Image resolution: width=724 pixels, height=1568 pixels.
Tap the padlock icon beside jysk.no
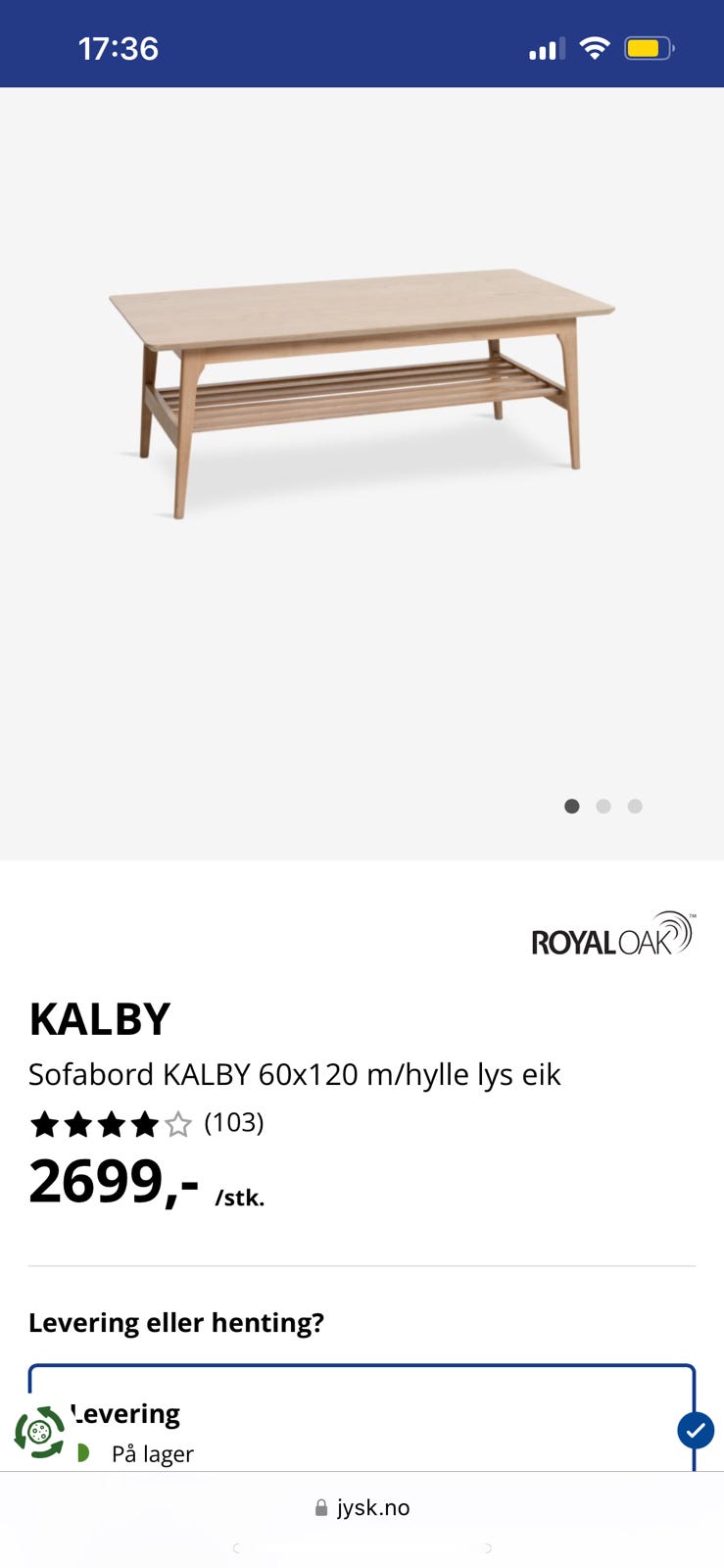319,1507
